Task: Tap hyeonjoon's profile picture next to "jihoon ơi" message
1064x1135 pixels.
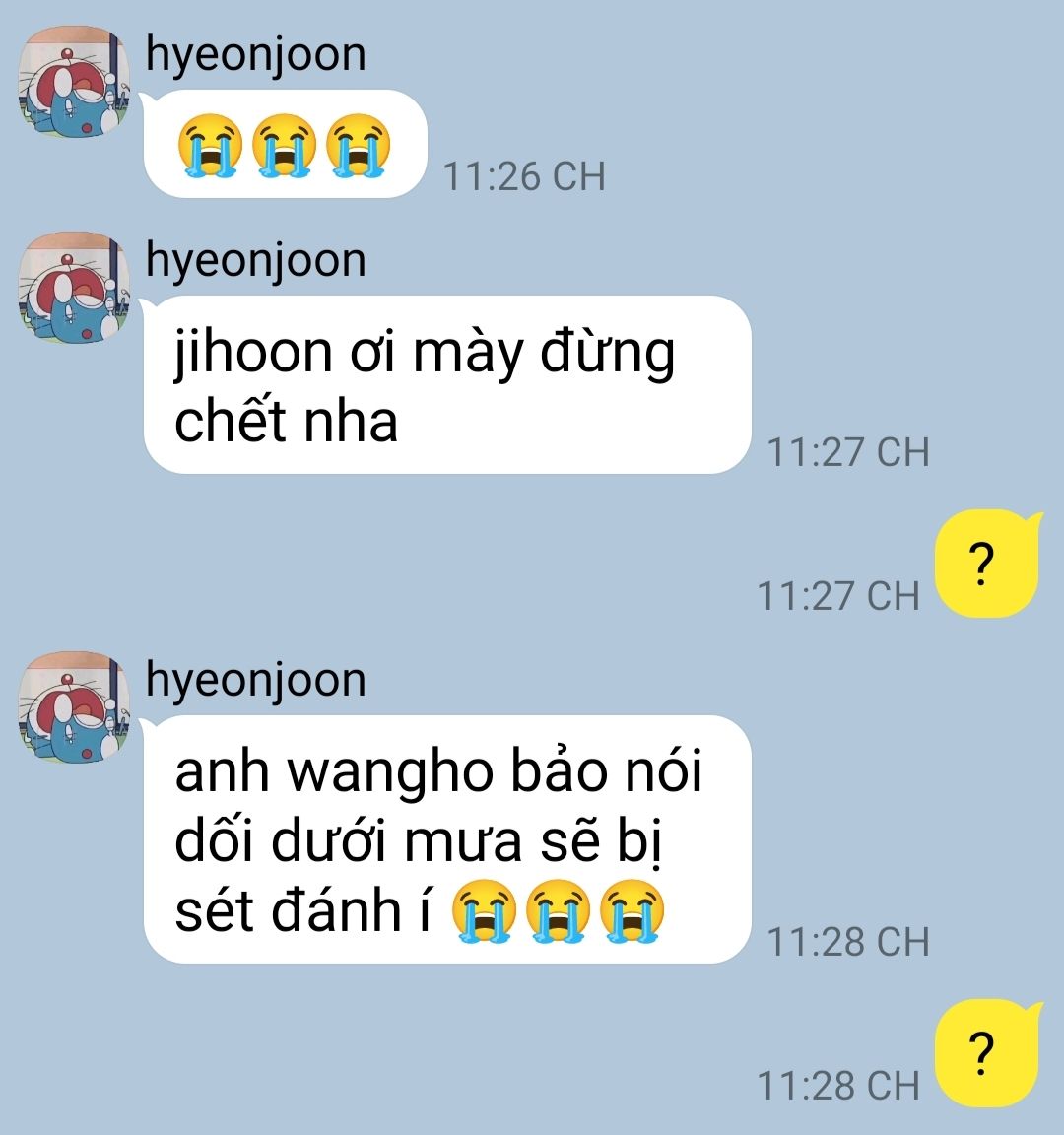Action: (x=75, y=287)
